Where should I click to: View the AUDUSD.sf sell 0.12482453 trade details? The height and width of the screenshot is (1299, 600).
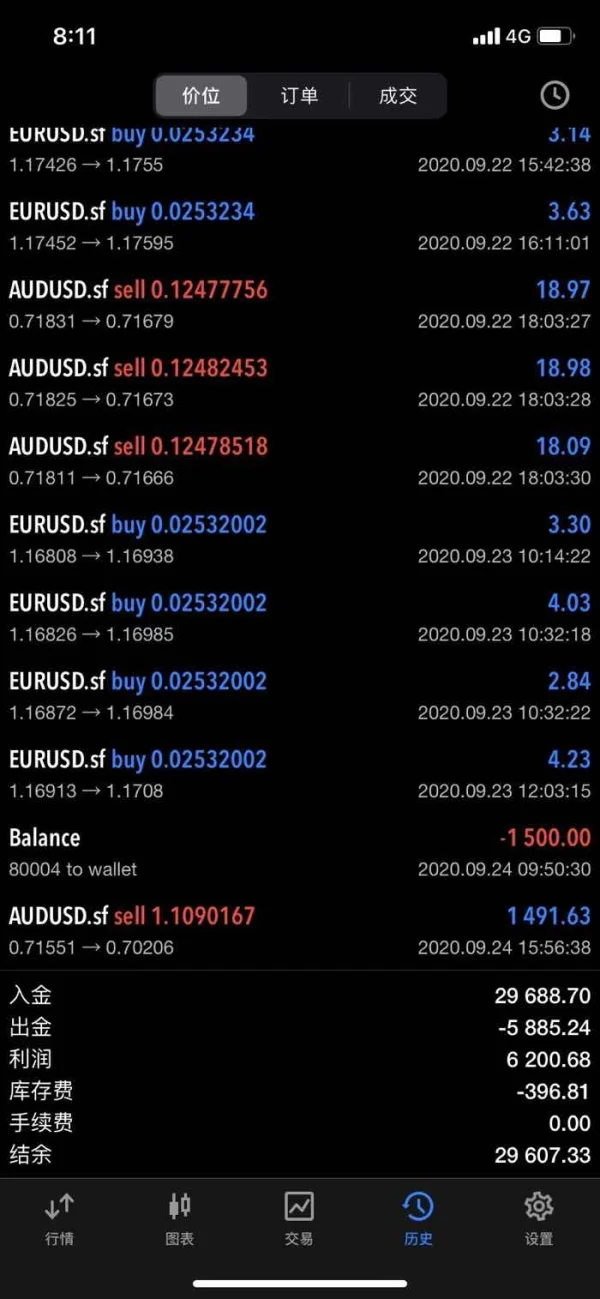coord(300,382)
